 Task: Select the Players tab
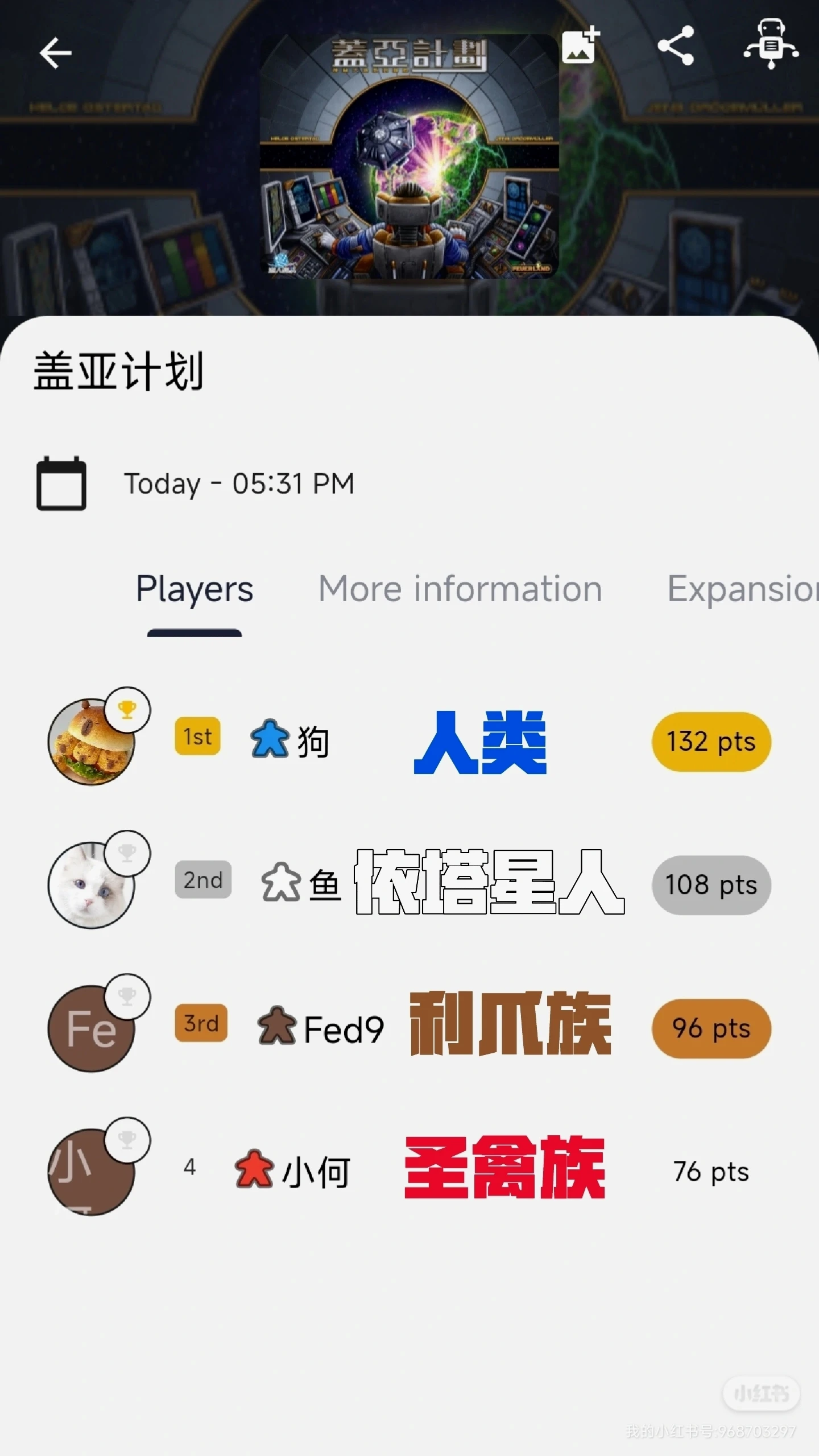(195, 589)
